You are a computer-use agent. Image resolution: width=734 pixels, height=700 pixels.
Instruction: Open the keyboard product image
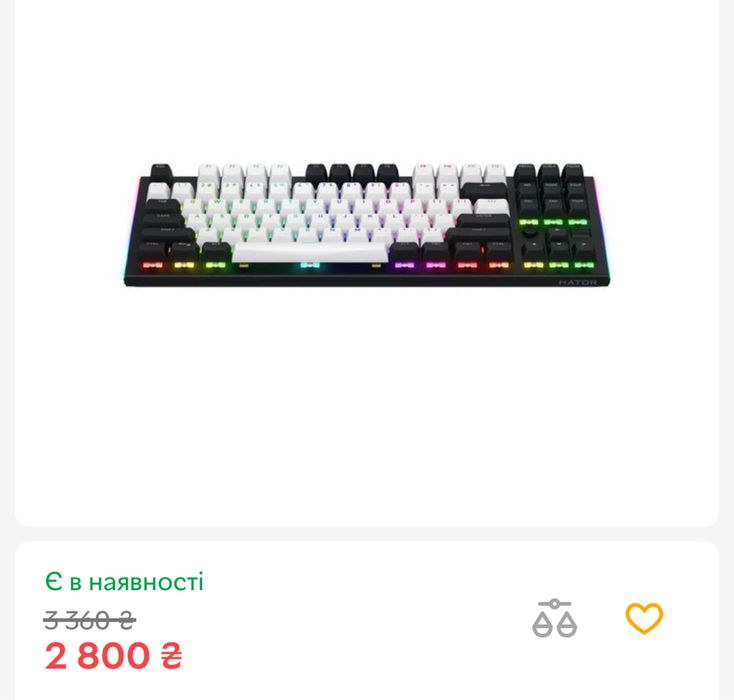tap(367, 224)
